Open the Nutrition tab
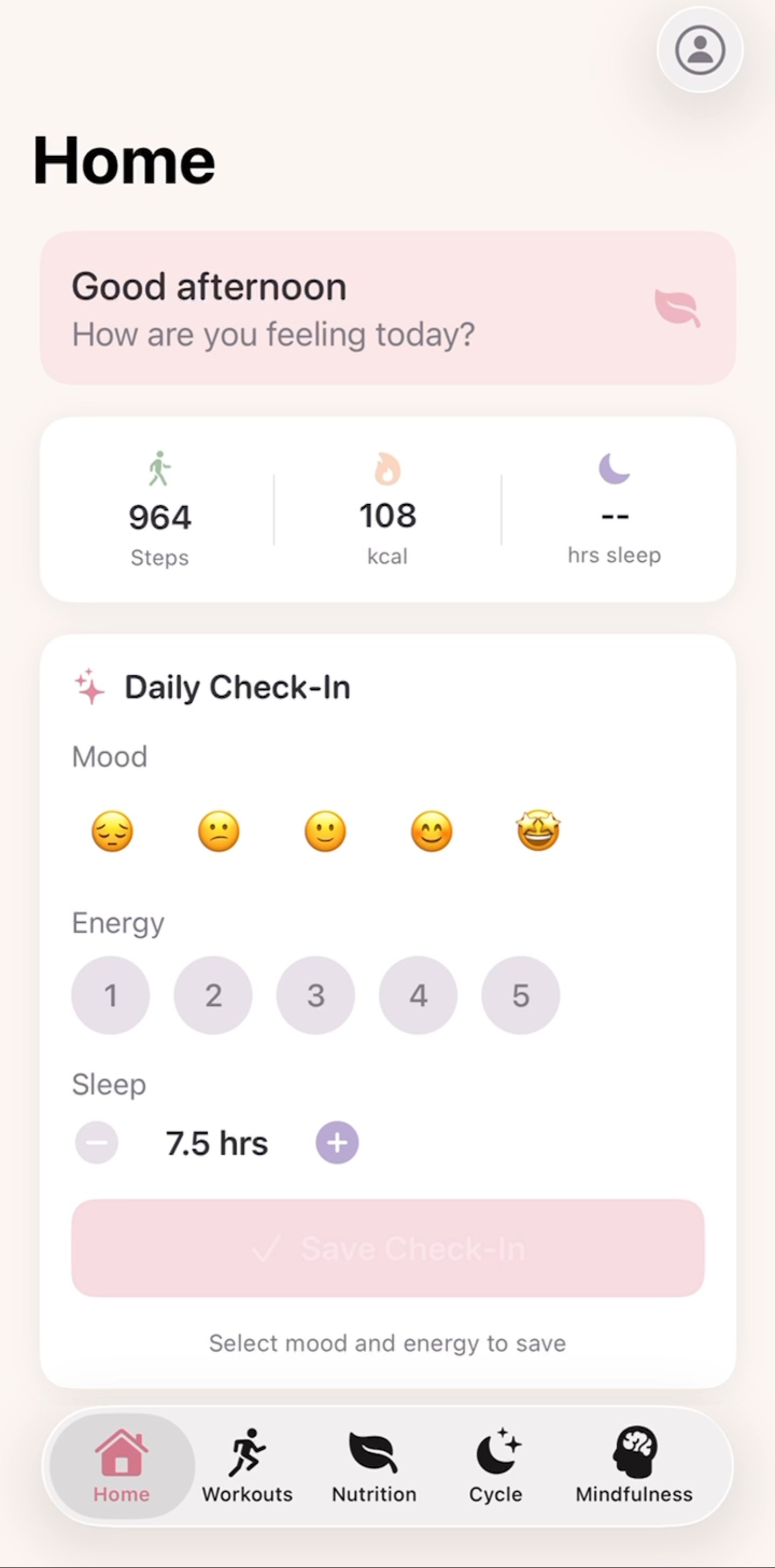 [x=374, y=1466]
